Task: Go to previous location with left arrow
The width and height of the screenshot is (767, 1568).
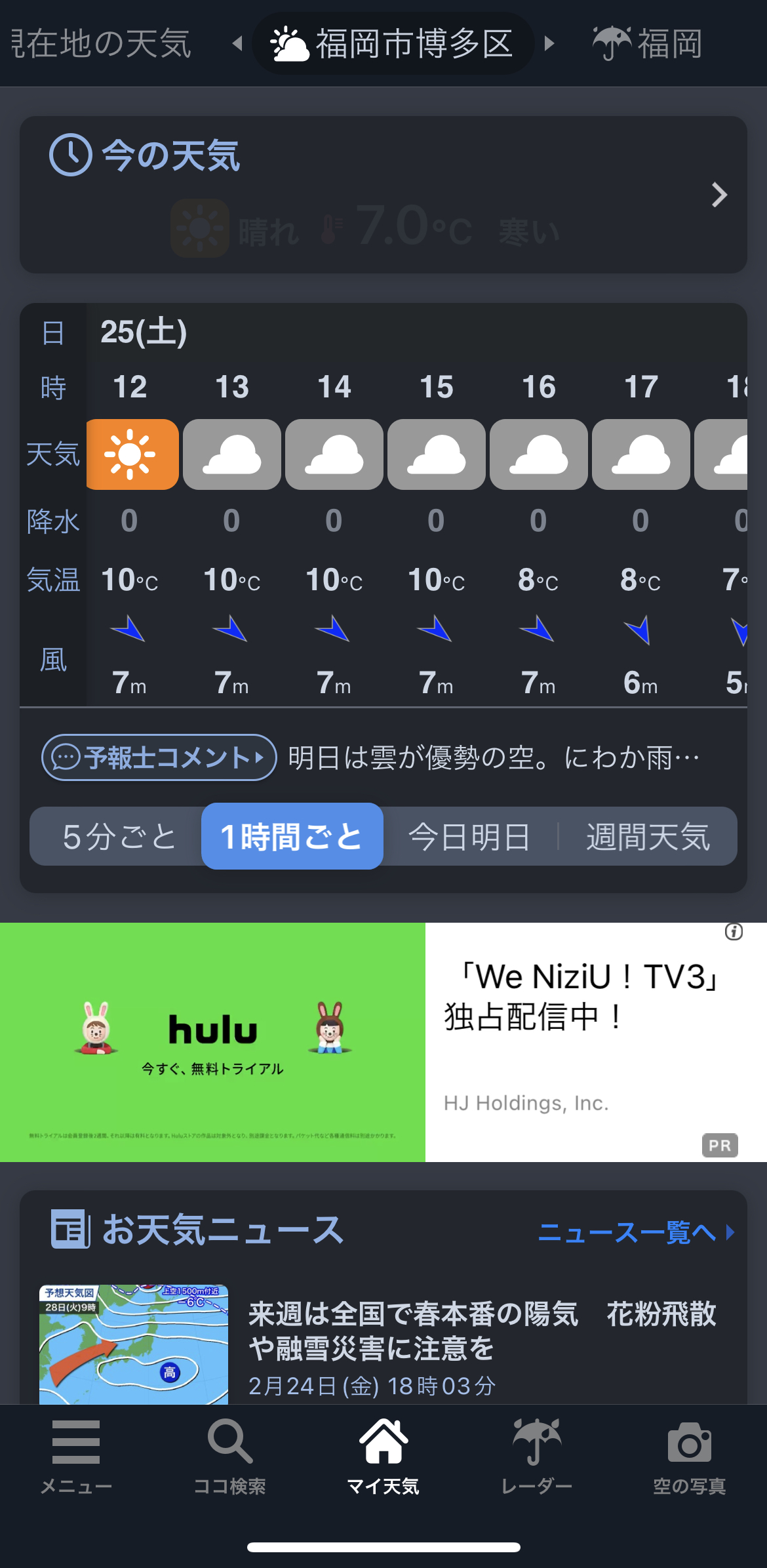Action: (x=237, y=44)
